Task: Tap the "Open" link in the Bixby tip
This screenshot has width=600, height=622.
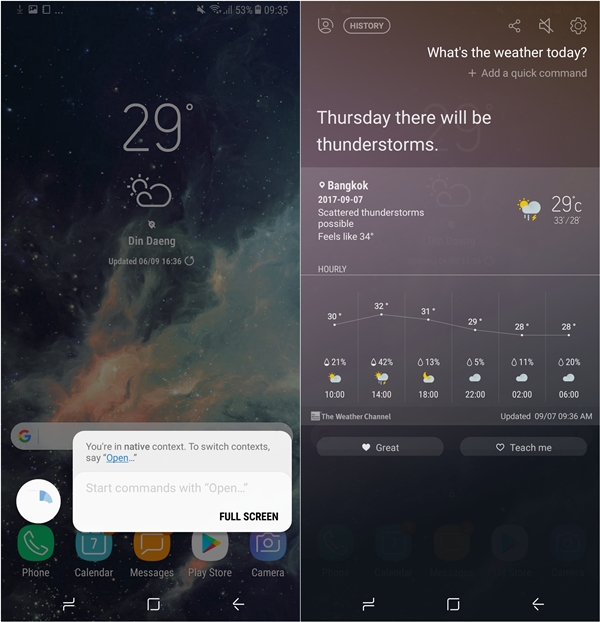Action: click(x=117, y=458)
